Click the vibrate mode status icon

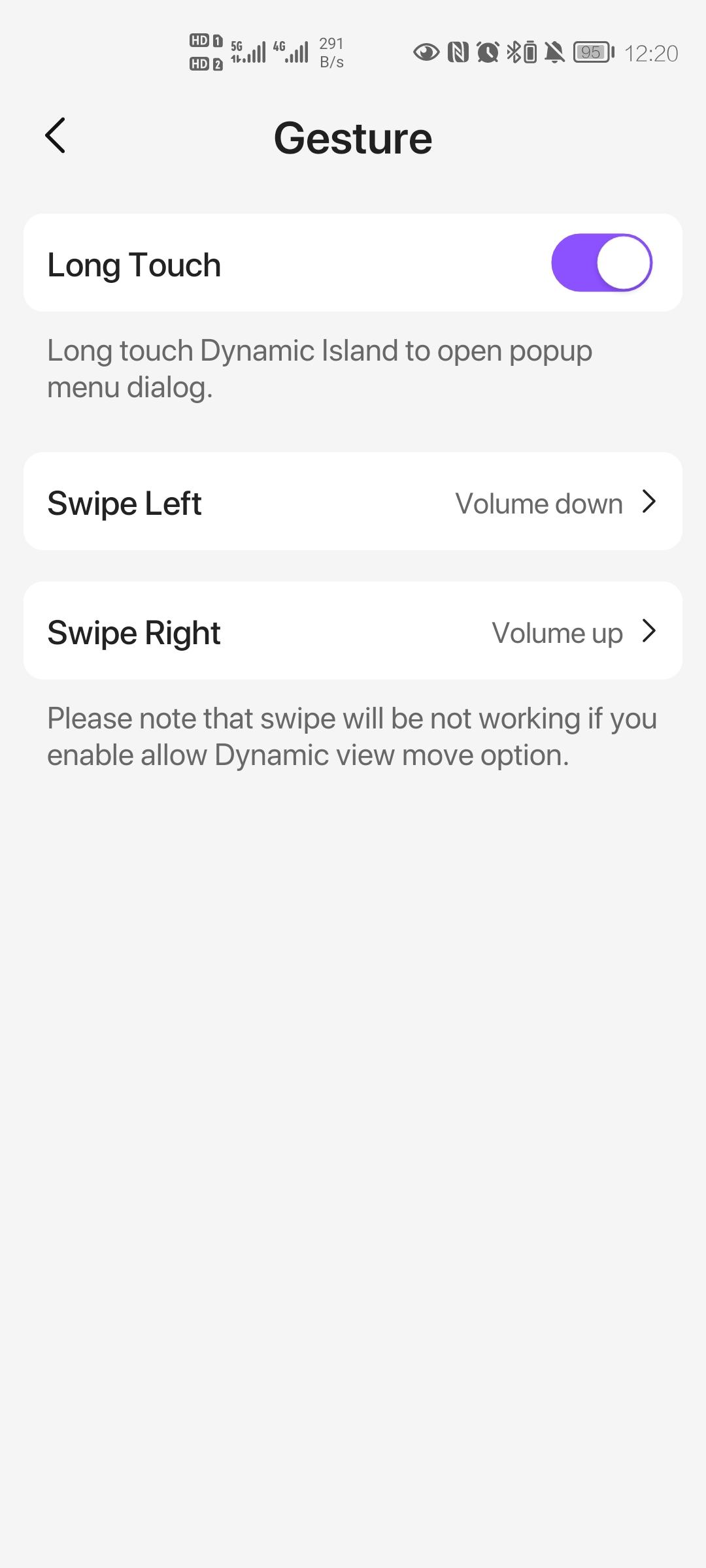pos(554,52)
